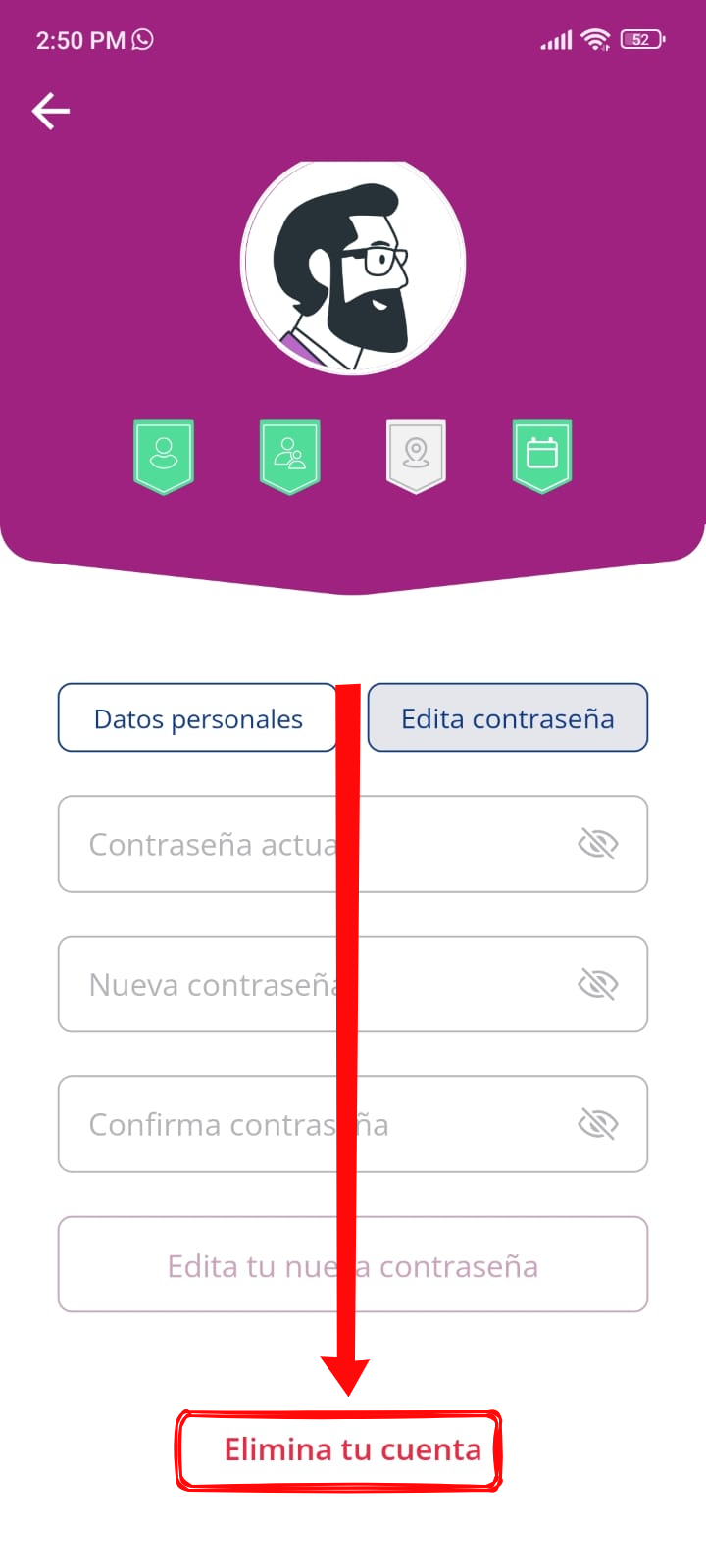706x1568 pixels.
Task: Open the calendar badge icon
Action: [x=542, y=457]
